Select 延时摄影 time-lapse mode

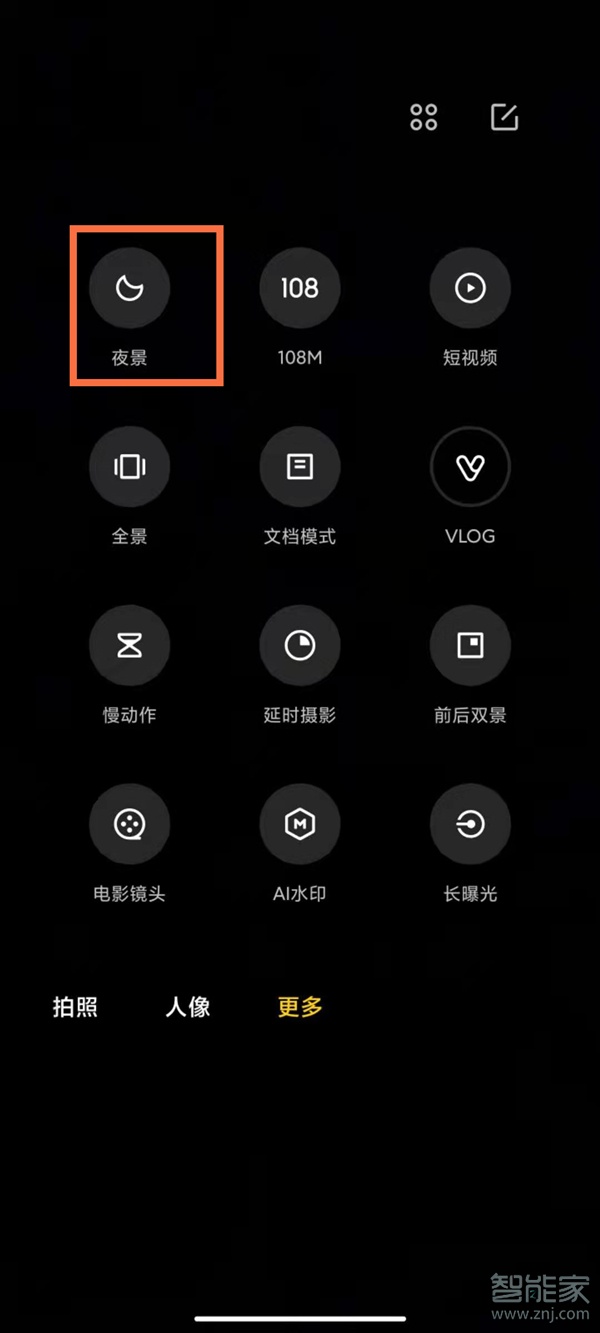tap(300, 646)
